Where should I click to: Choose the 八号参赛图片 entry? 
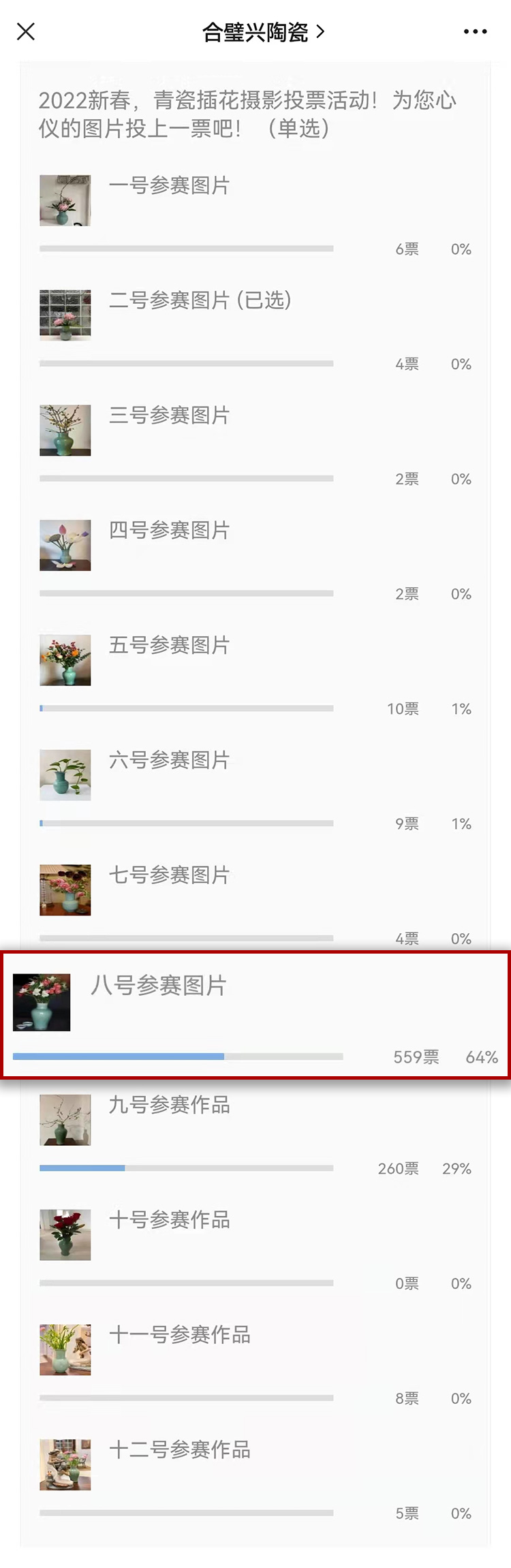click(159, 986)
